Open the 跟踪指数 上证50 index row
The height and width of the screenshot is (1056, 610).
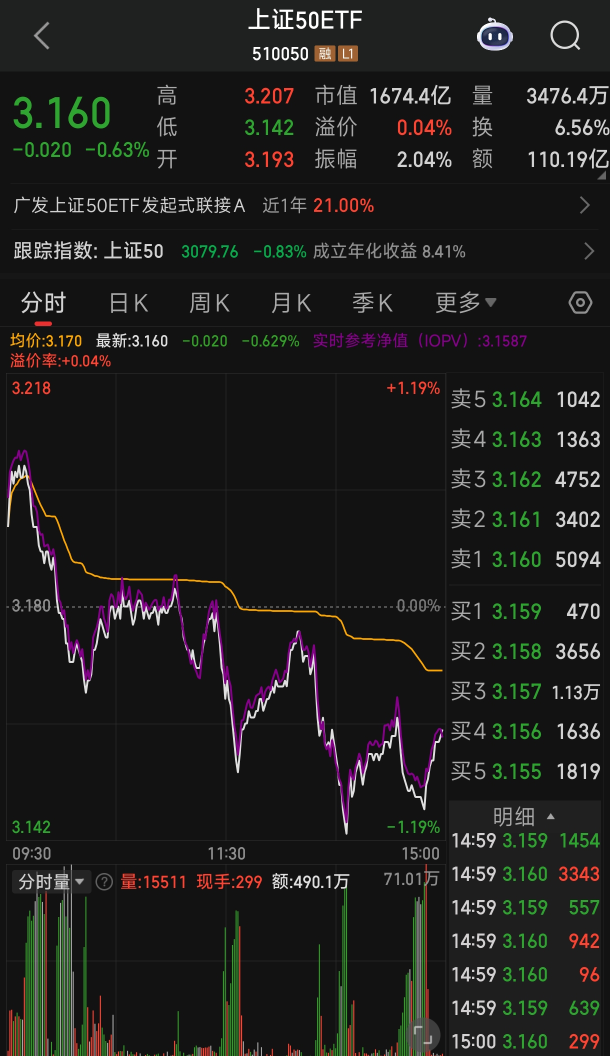pos(305,252)
